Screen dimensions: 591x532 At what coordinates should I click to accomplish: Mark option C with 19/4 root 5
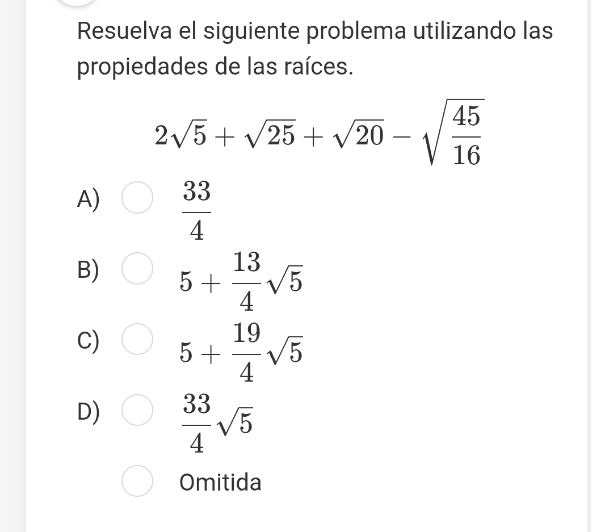click(x=137, y=339)
